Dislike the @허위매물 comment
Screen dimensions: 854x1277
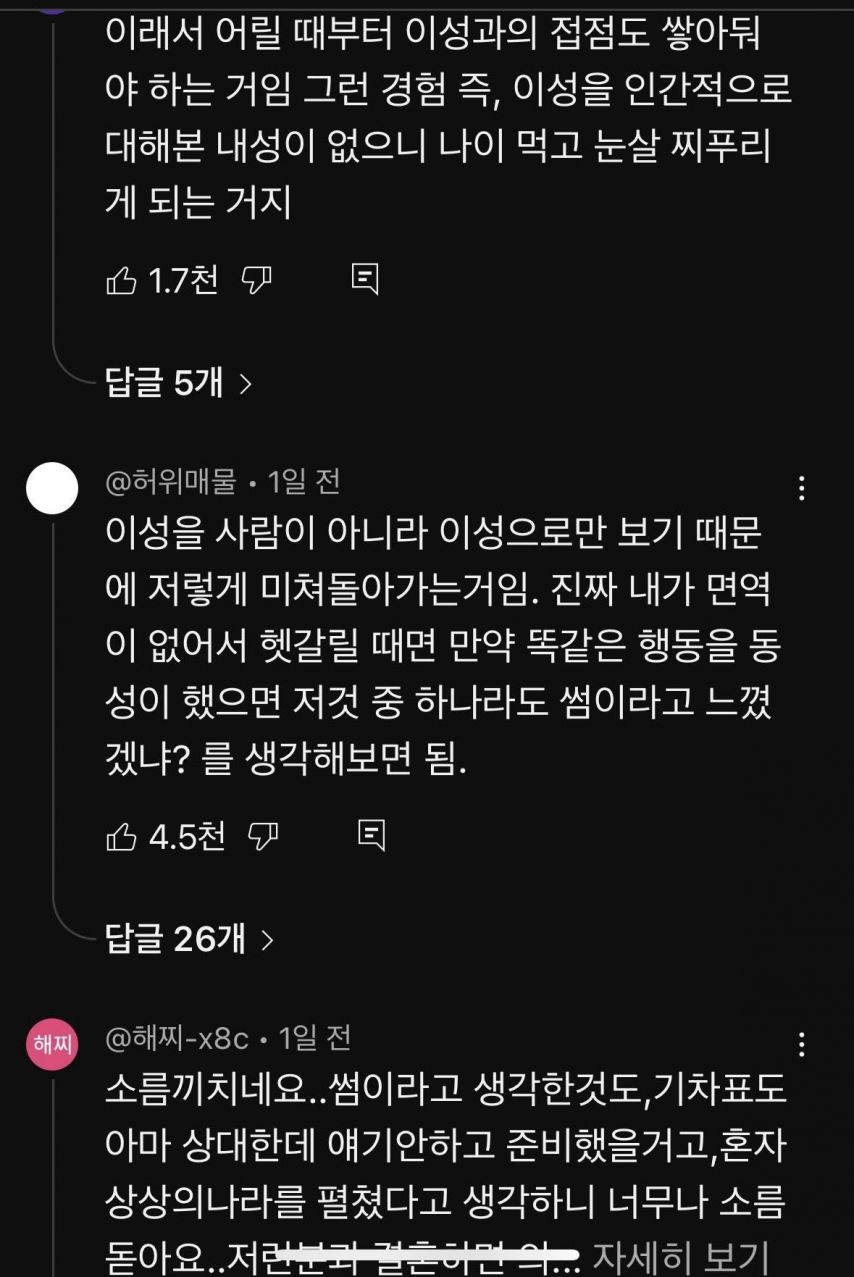[263, 836]
